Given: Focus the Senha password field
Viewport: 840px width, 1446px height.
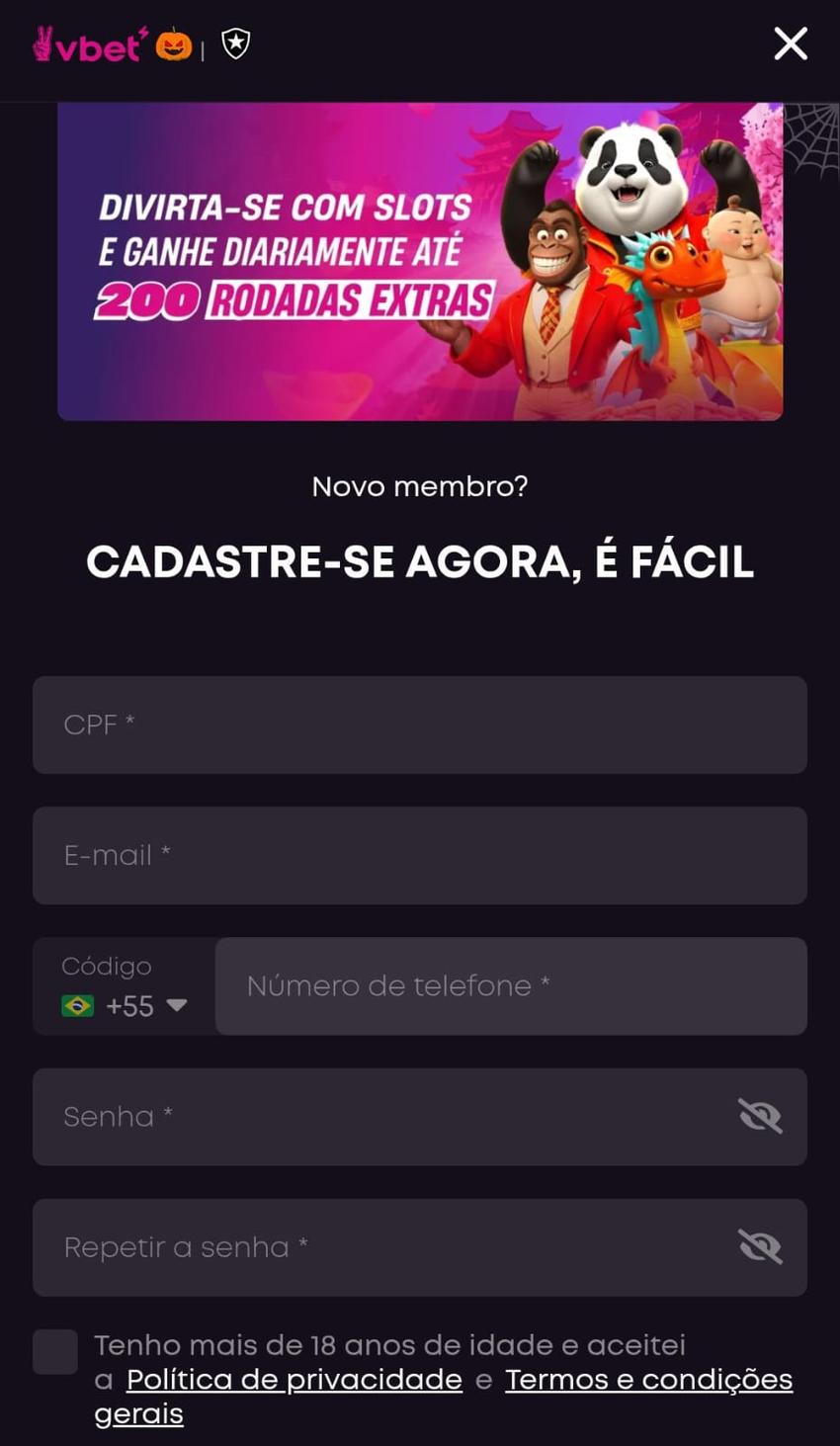Looking at the screenshot, I should pyautogui.click(x=395, y=1116).
